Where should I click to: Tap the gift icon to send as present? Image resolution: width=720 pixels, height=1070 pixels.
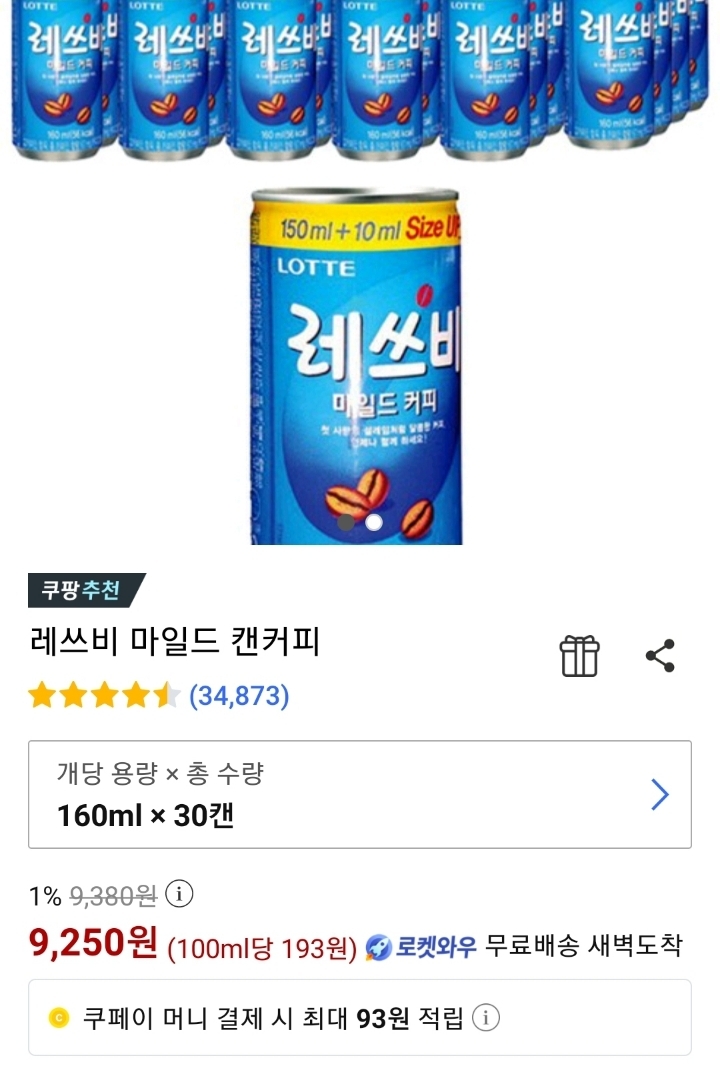pos(579,656)
